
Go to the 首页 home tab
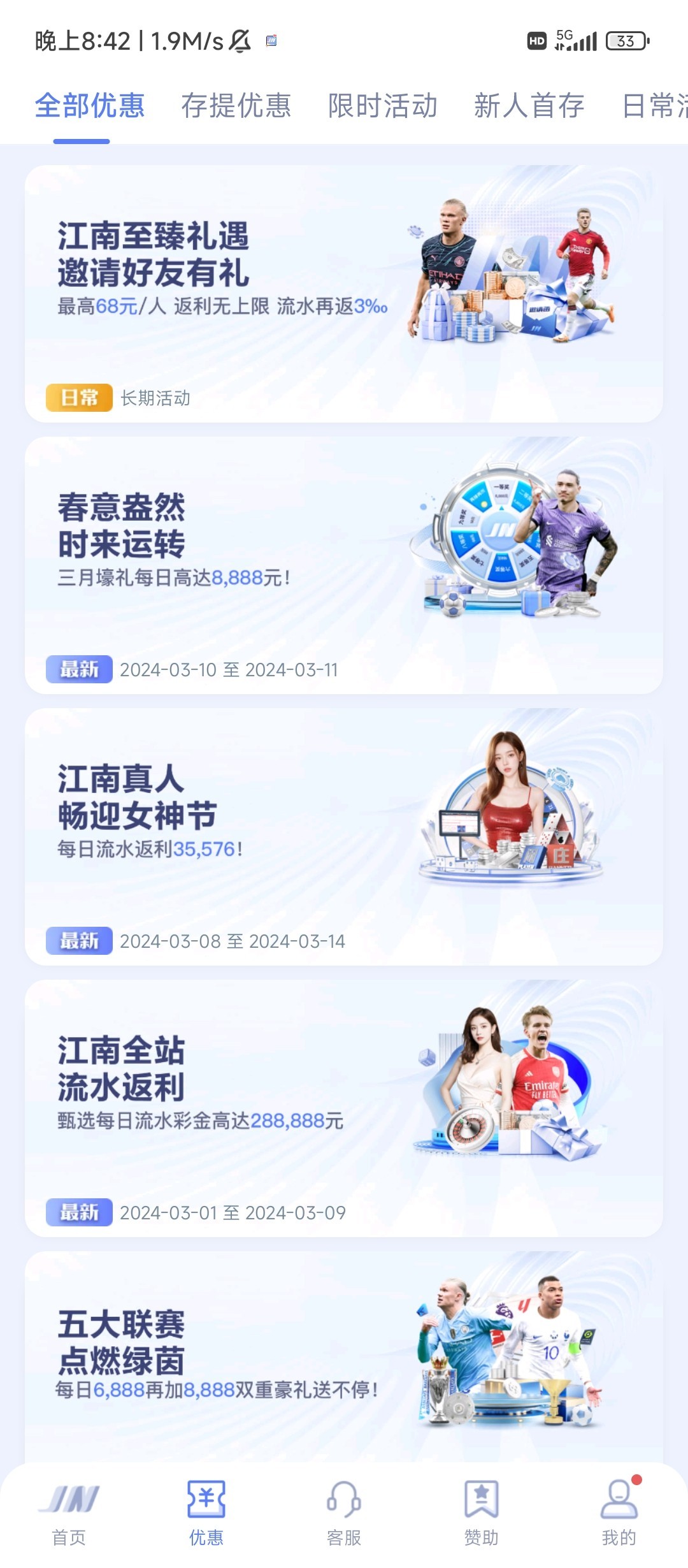[69, 1514]
